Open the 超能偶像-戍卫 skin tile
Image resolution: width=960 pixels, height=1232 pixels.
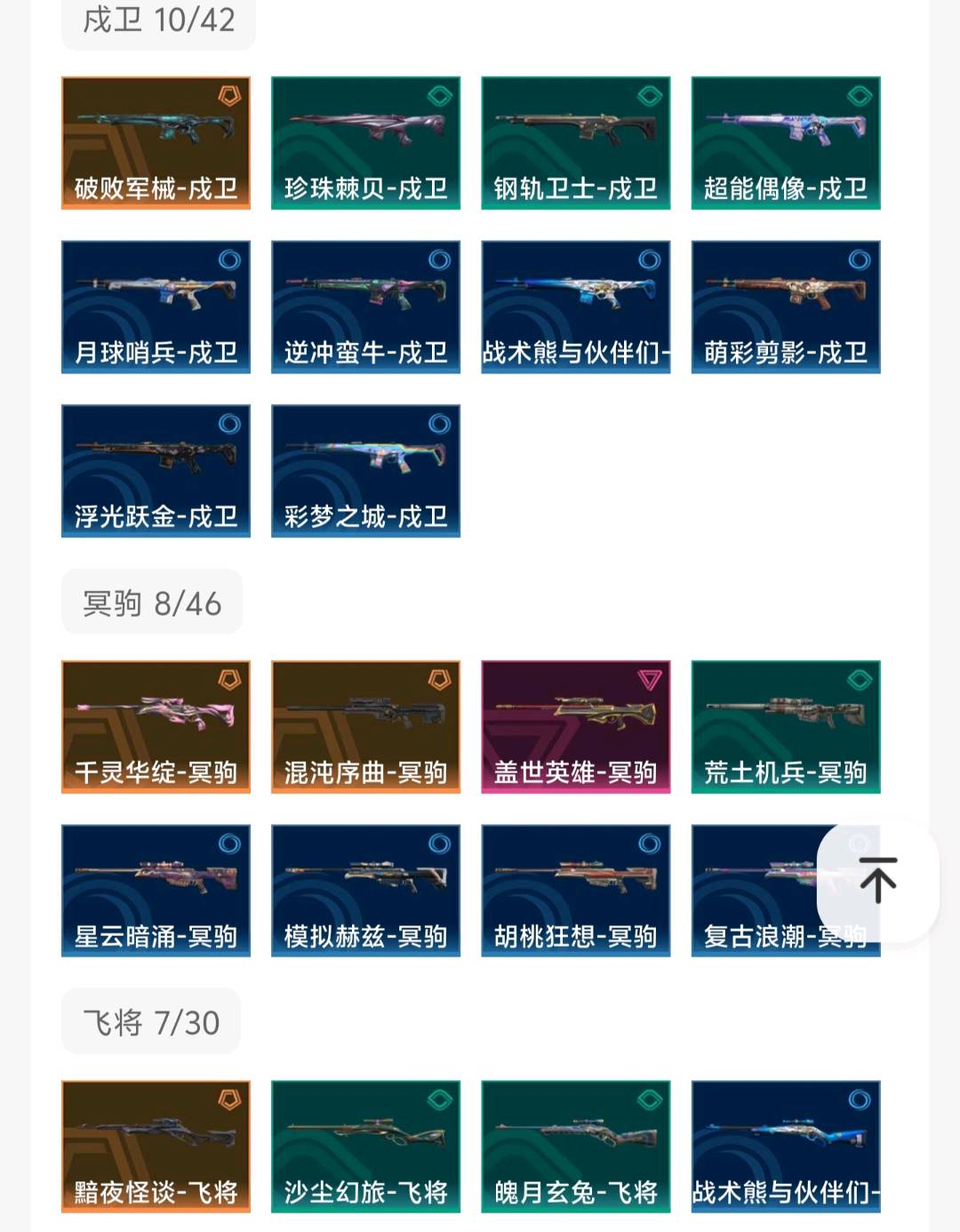point(785,143)
